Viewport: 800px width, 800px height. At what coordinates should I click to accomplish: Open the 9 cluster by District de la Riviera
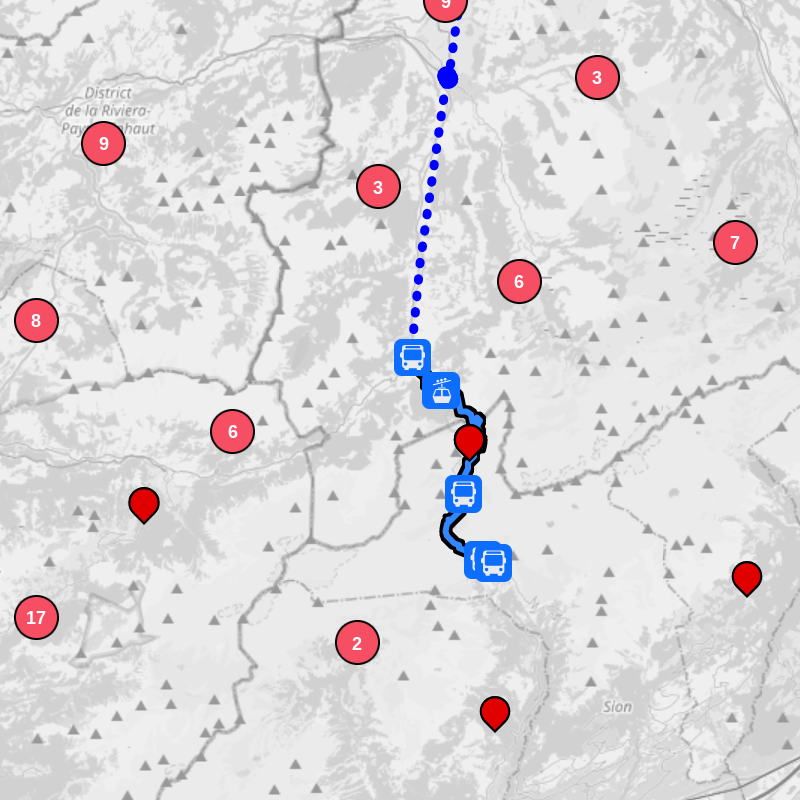(x=103, y=143)
